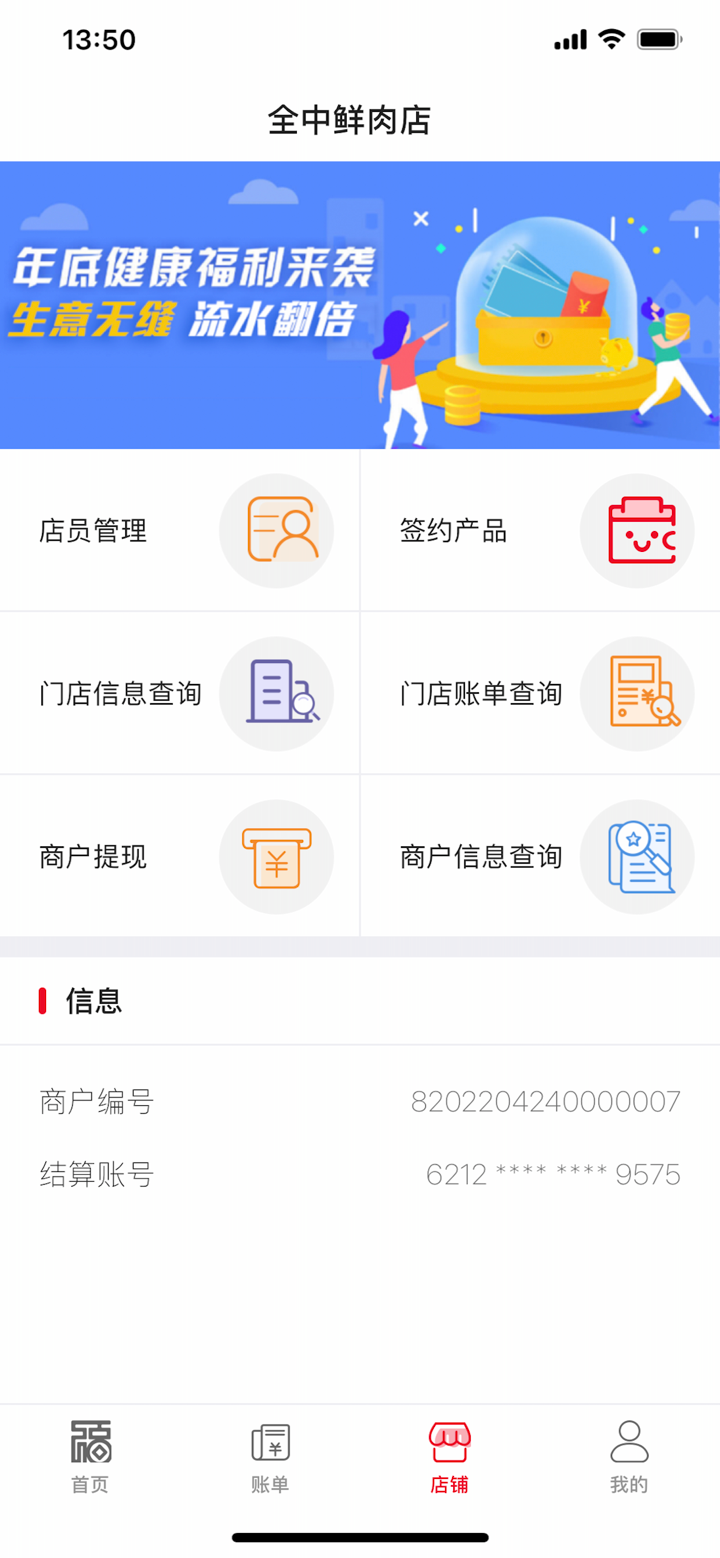The width and height of the screenshot is (720, 1558).
Task: Click the 首页 home tab icon
Action: [90, 1442]
